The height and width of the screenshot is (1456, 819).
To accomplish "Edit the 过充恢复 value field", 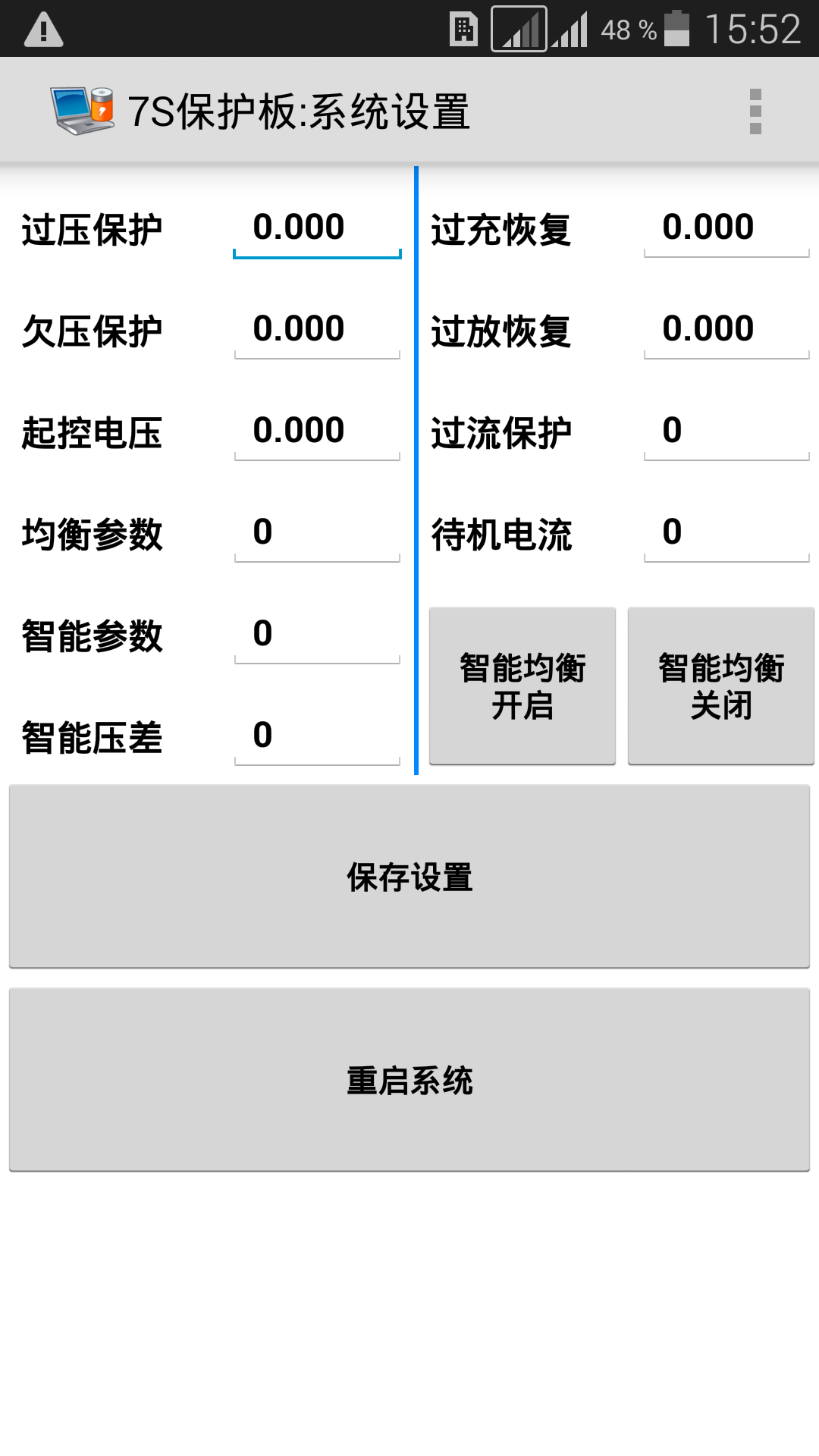I will 726,228.
